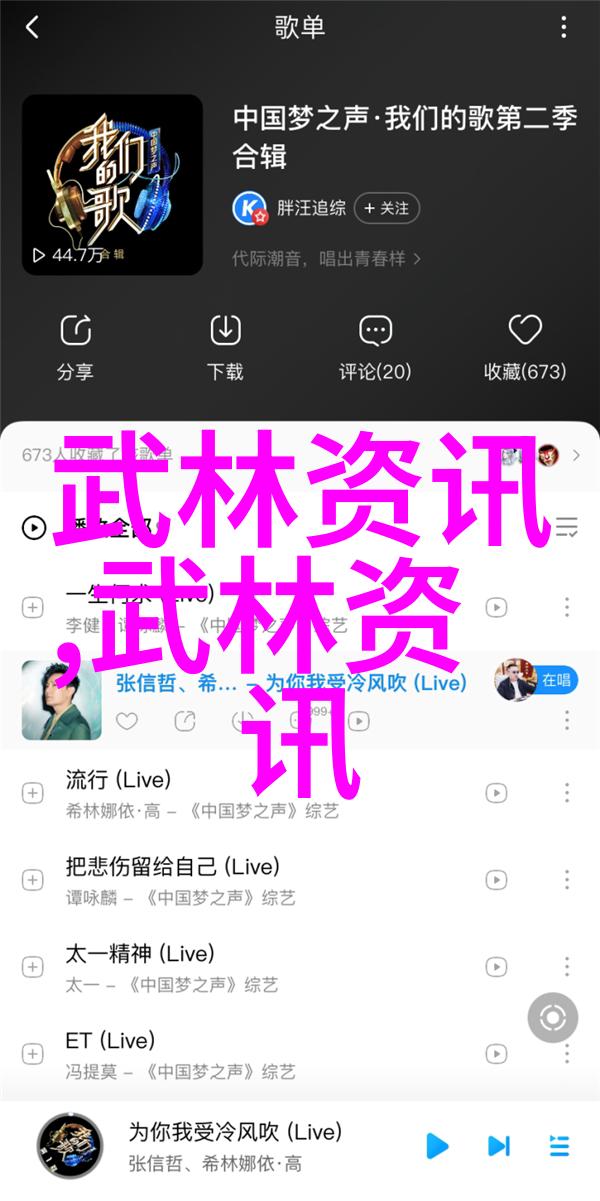This screenshot has height=1201, width=600.
Task: Open more options for ET (Live)
Action: pyautogui.click(x=566, y=1054)
